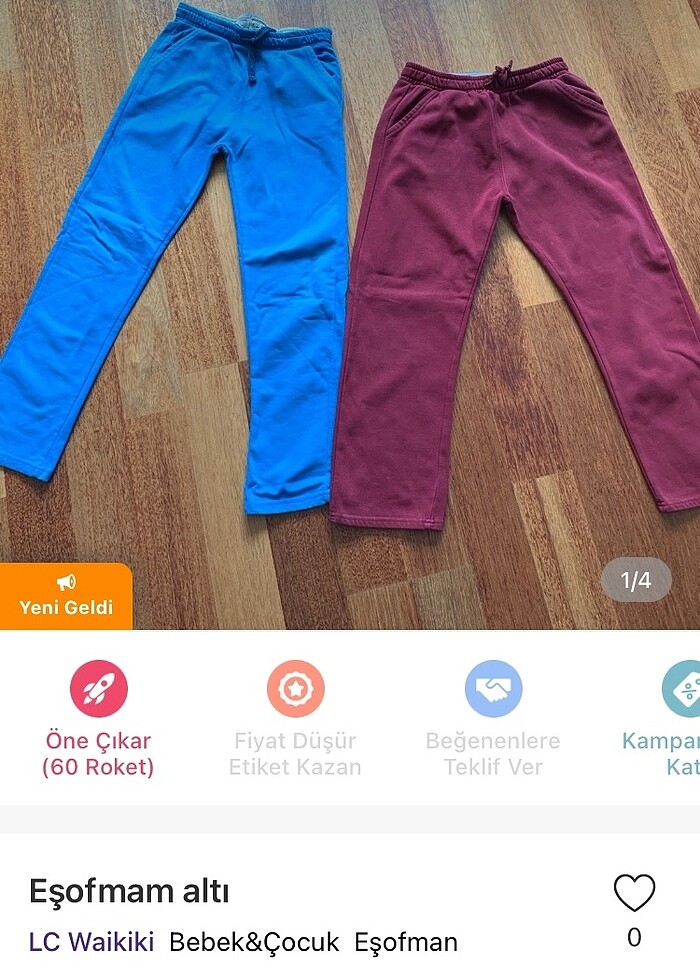
Task: Browse the Bebek&Çocuk category
Action: [x=254, y=942]
